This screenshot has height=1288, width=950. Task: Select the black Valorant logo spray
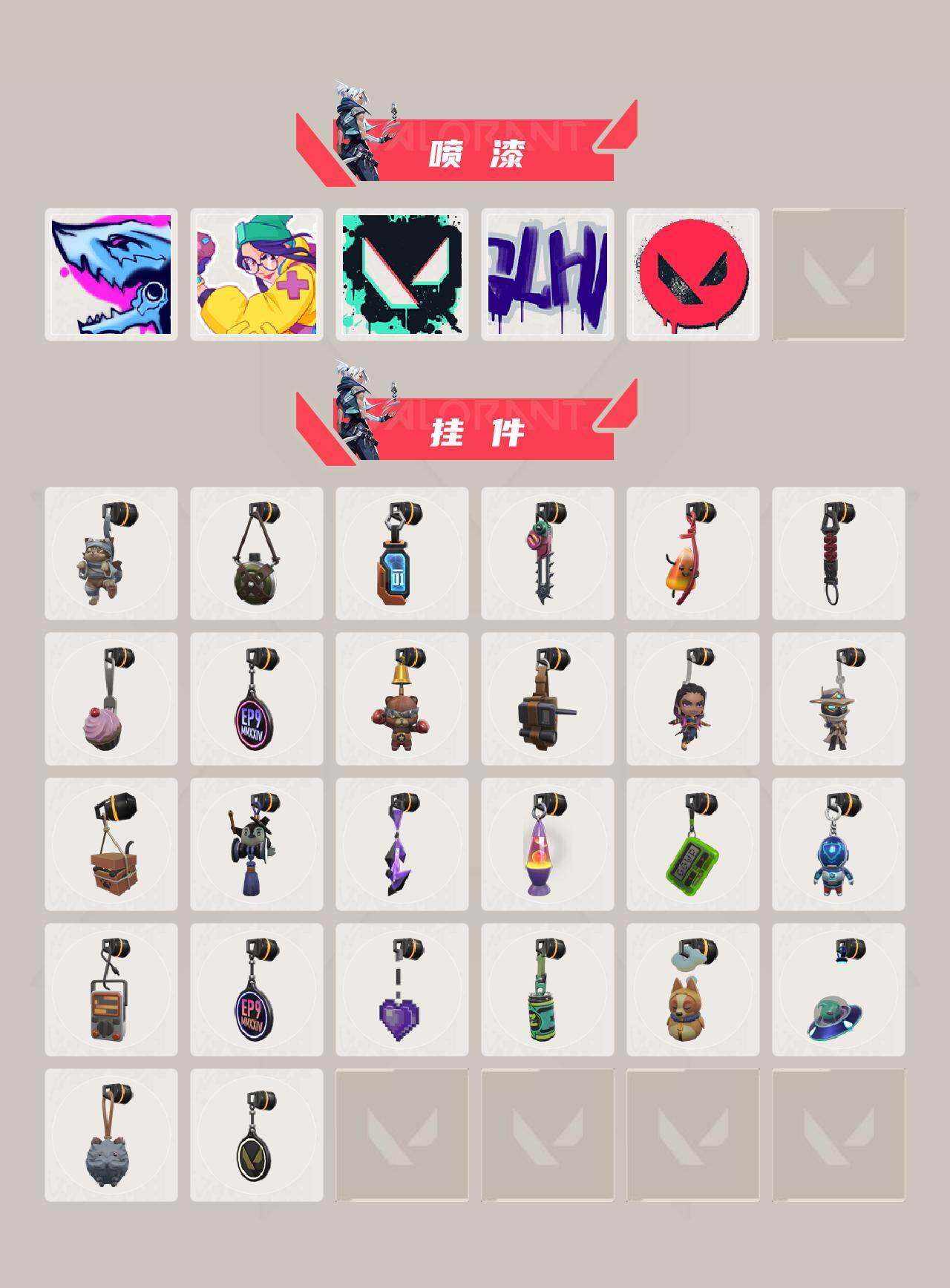[x=401, y=275]
